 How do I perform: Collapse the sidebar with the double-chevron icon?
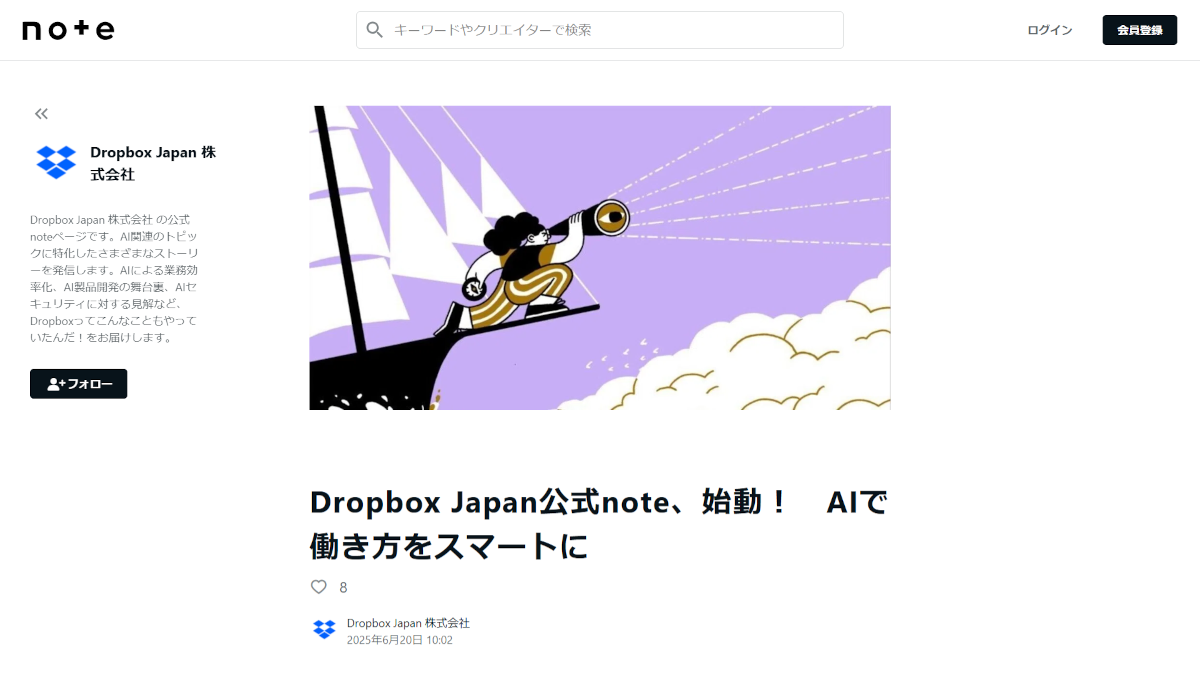click(41, 114)
